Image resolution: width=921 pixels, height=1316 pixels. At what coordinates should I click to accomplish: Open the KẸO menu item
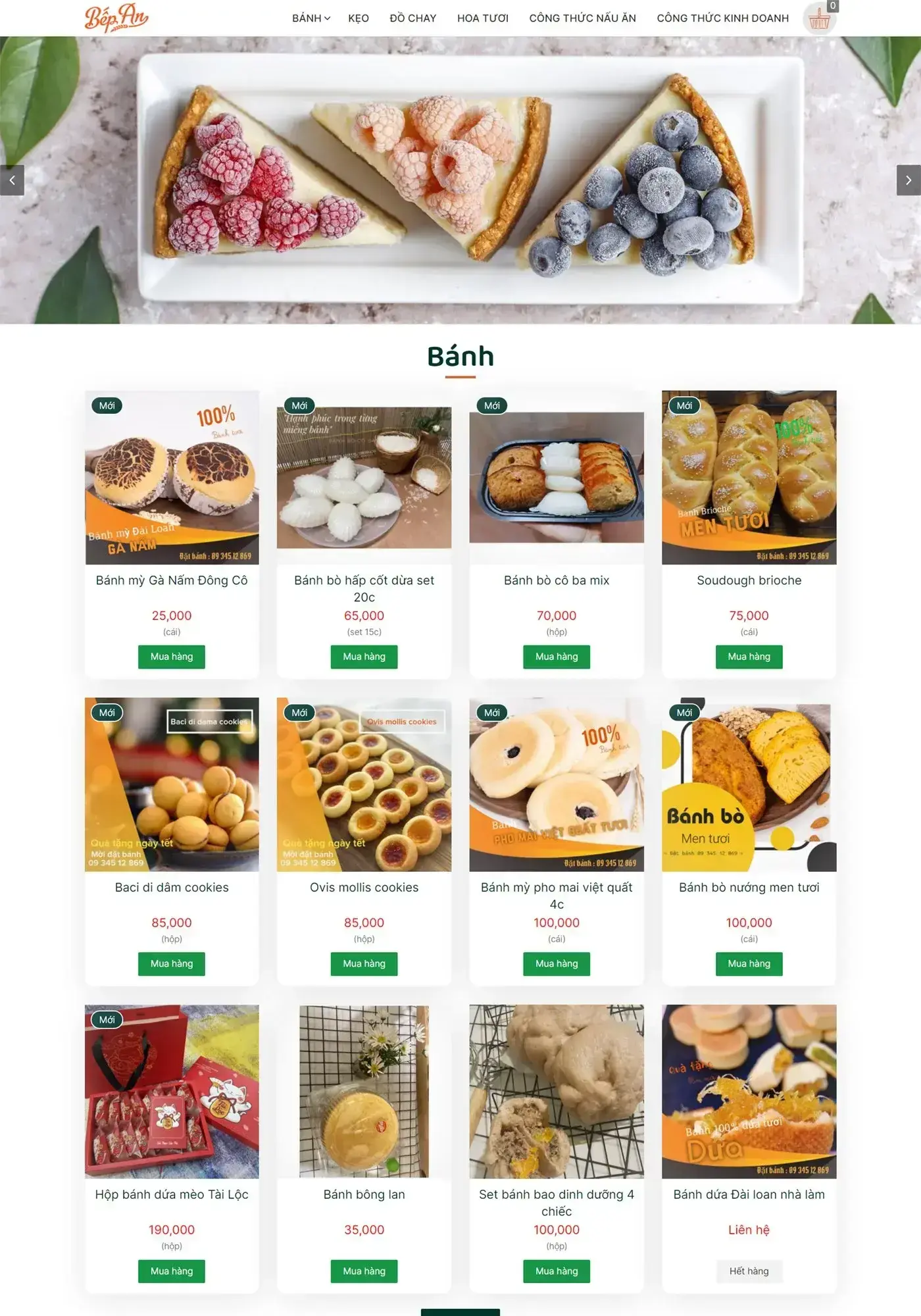point(358,18)
